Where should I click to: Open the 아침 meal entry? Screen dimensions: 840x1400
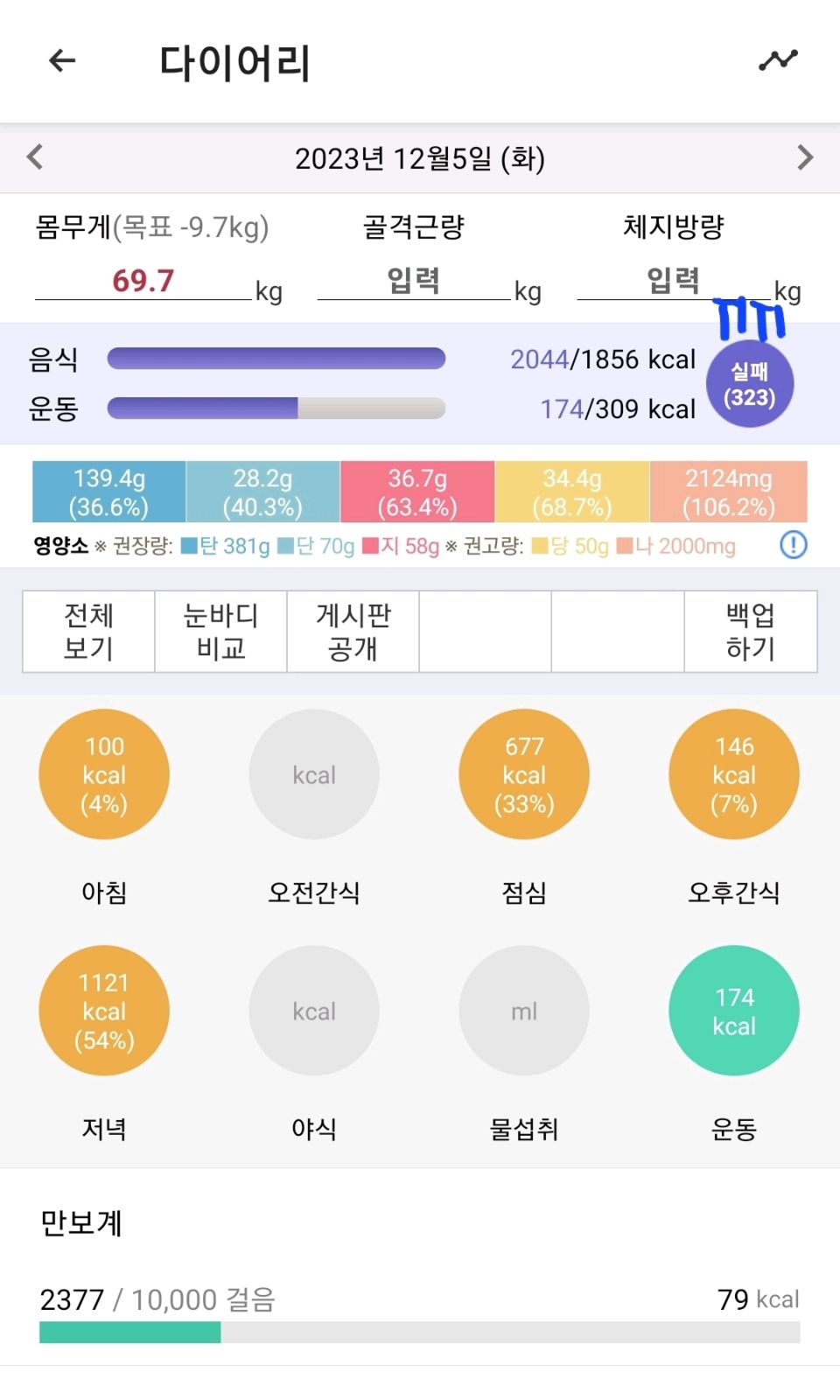[x=104, y=774]
